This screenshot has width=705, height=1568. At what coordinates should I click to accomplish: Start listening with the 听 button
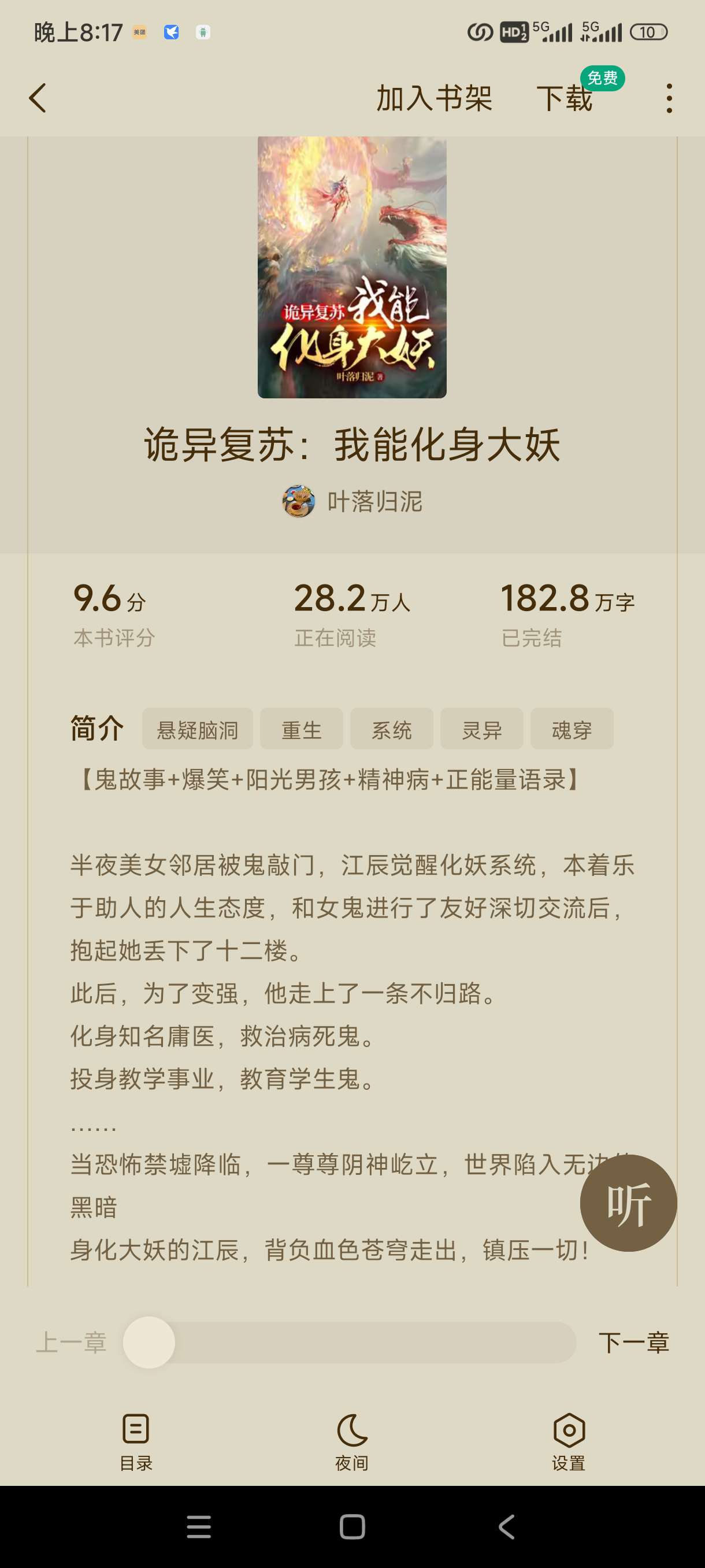click(x=628, y=1203)
